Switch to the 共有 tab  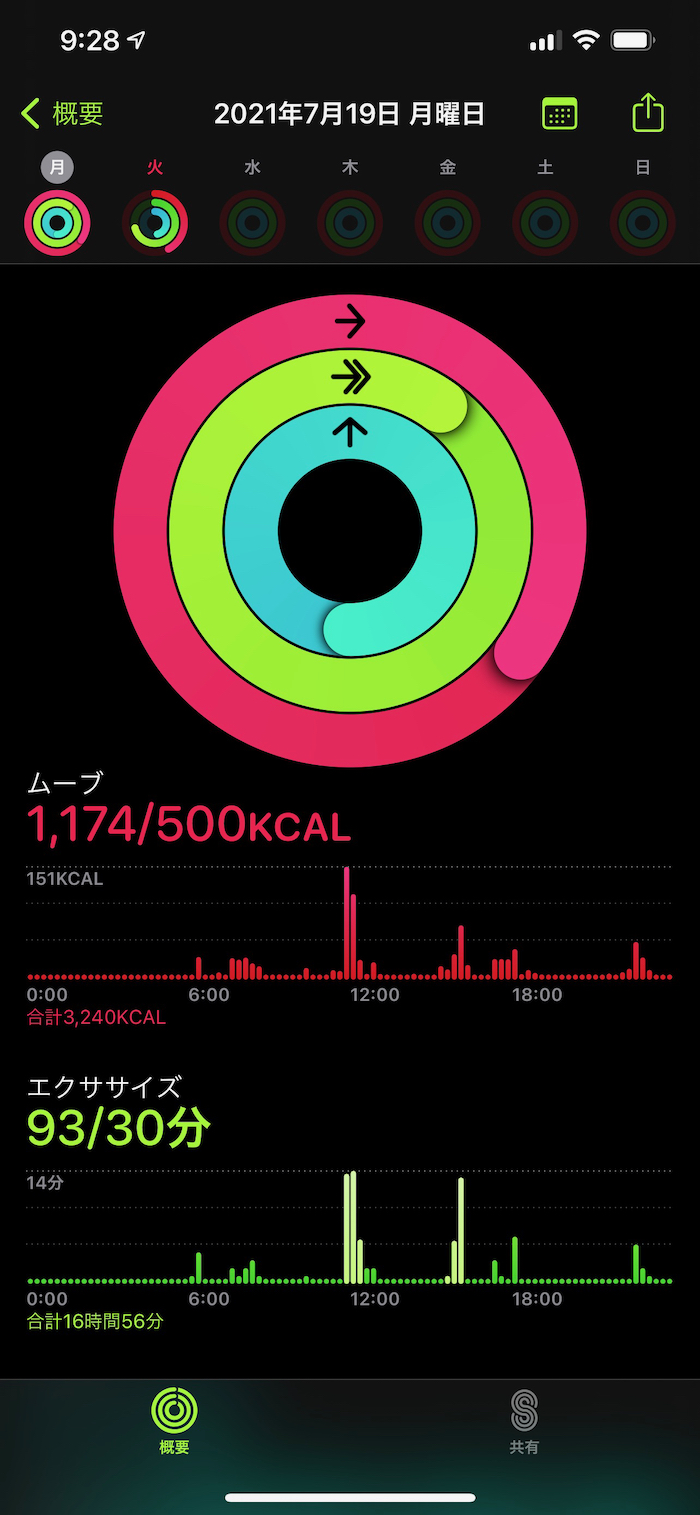[524, 1421]
